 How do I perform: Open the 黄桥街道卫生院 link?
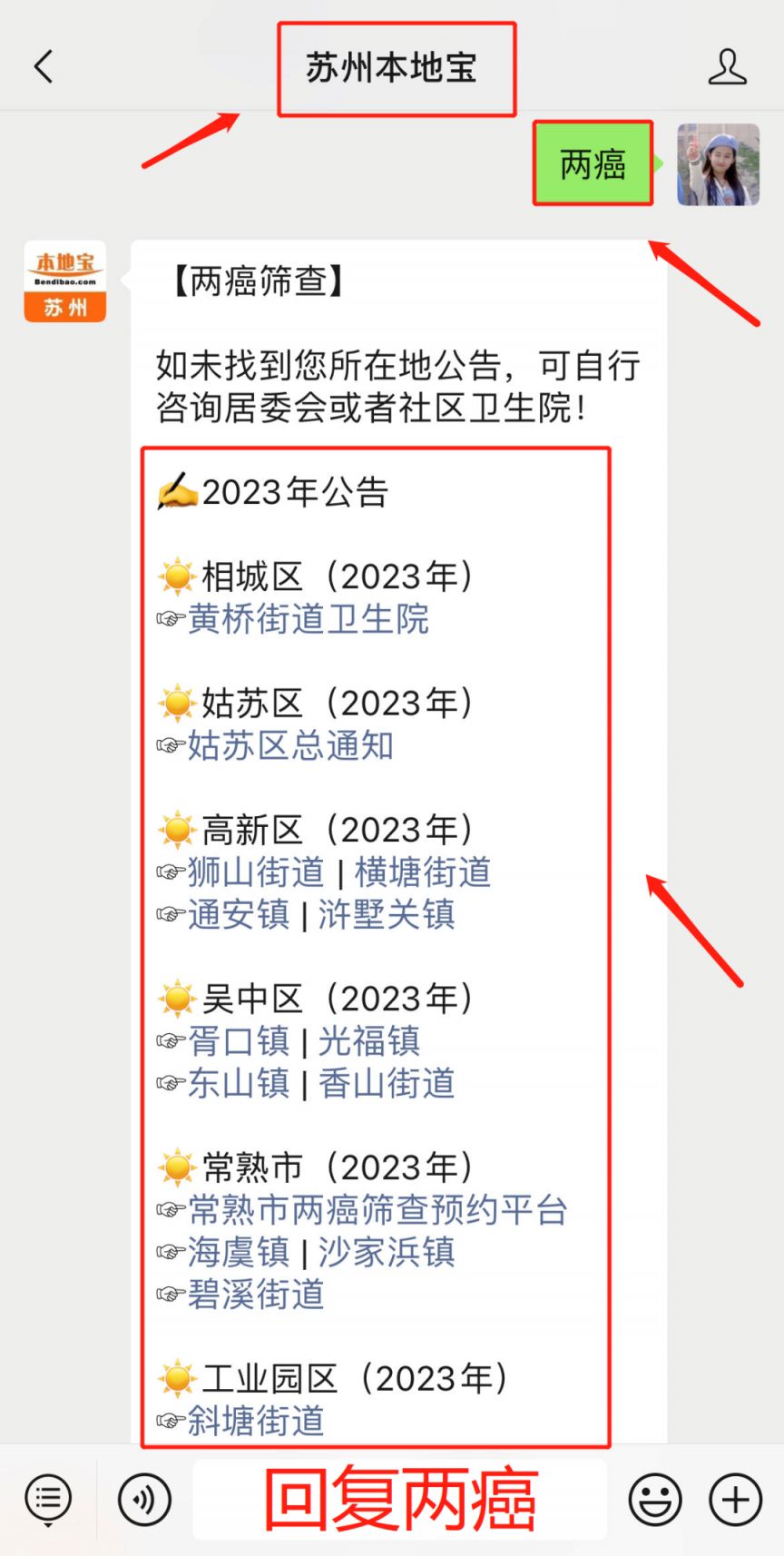[x=309, y=619]
